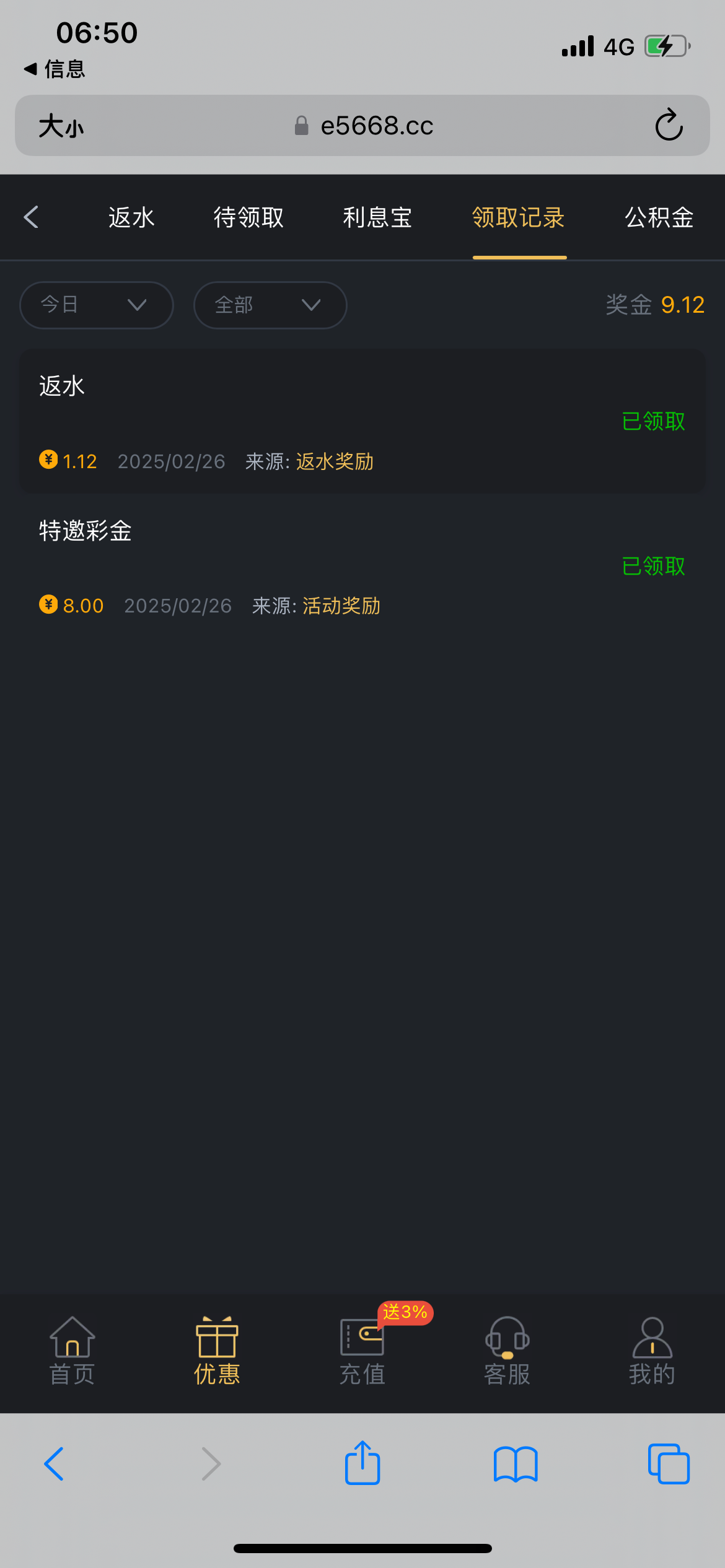Open Safari bookmarks

(x=516, y=1465)
